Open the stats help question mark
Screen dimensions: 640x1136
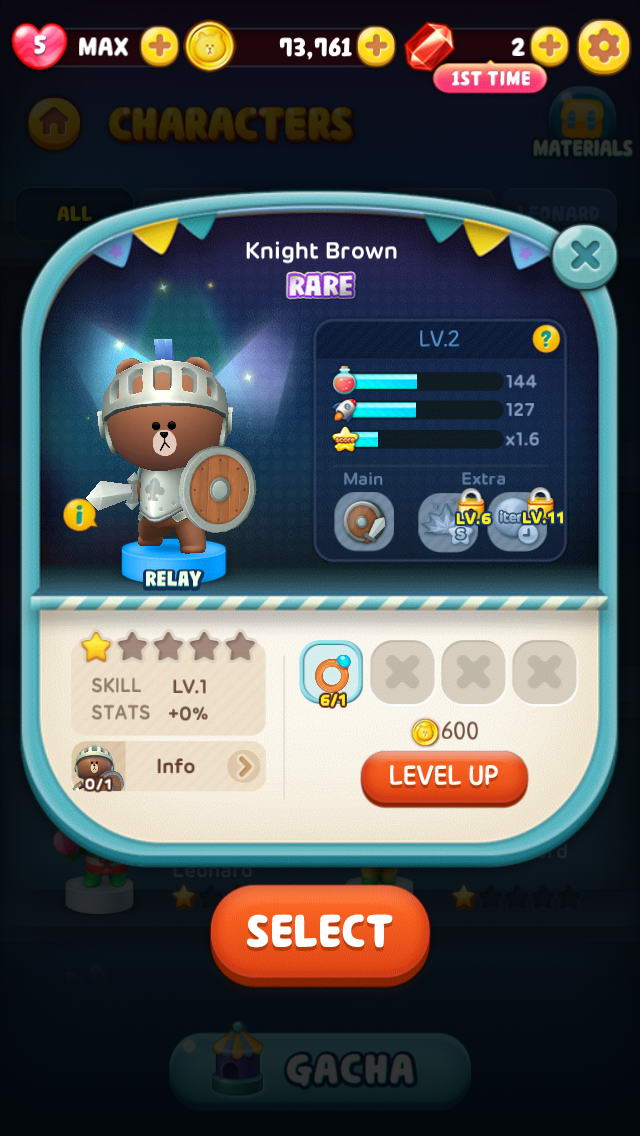tap(545, 339)
